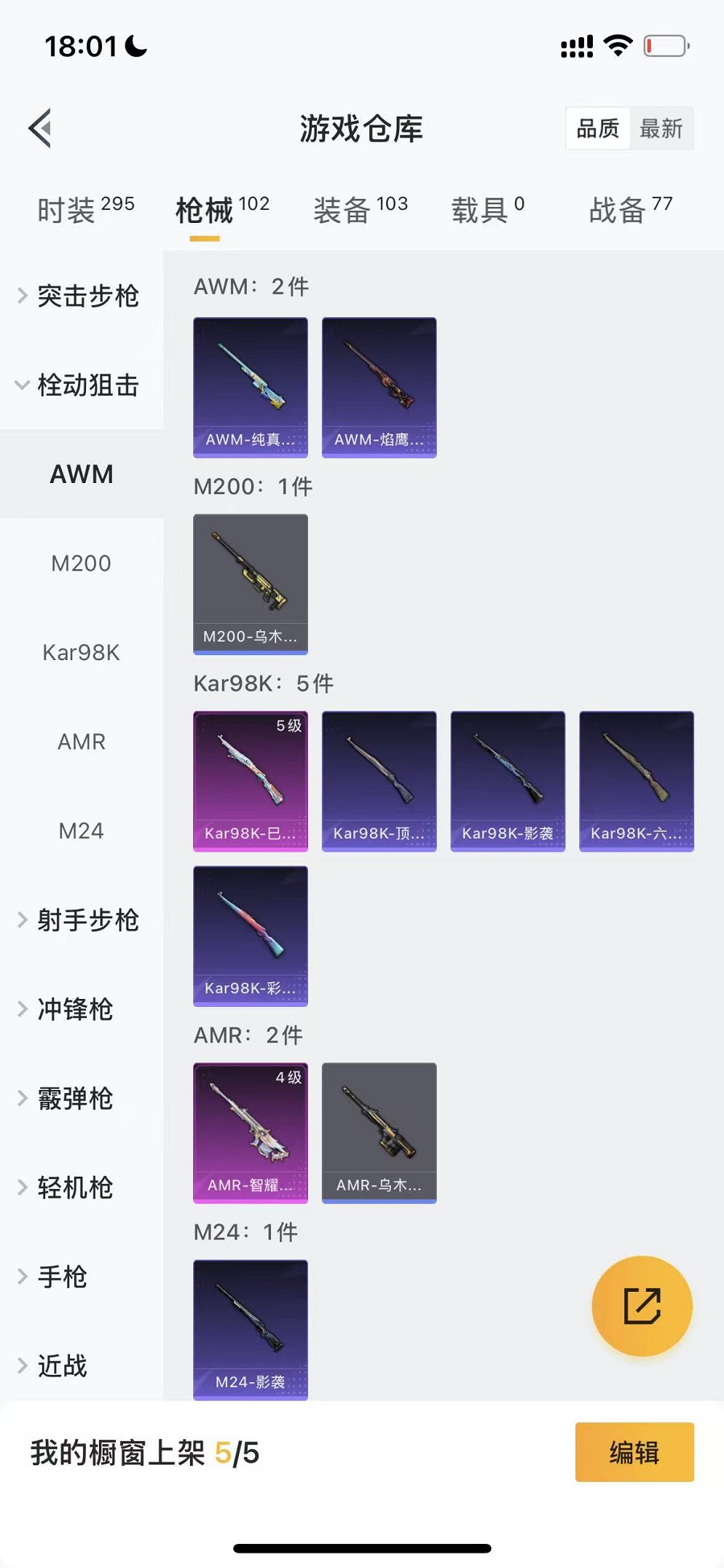724x1568 pixels.
Task: Tap the back arrow to leave 游戏仓库
Action: [40, 128]
